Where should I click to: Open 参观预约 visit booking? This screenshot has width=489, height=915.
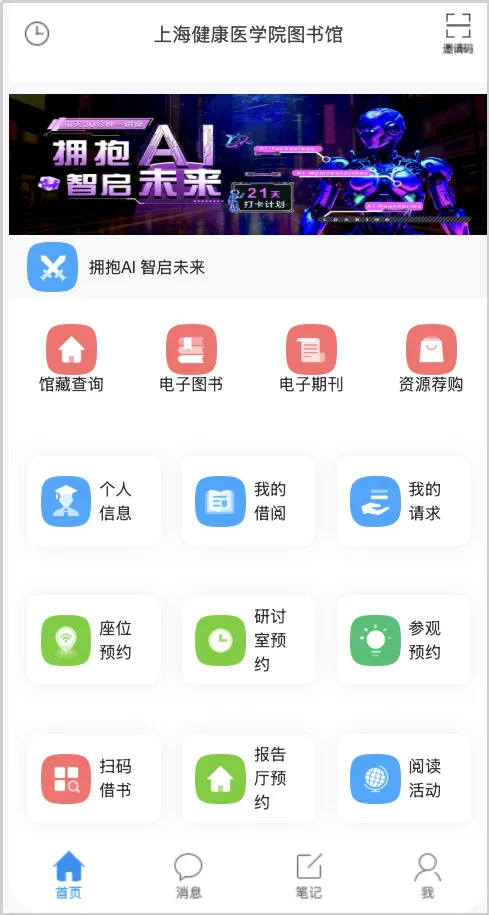pyautogui.click(x=403, y=640)
